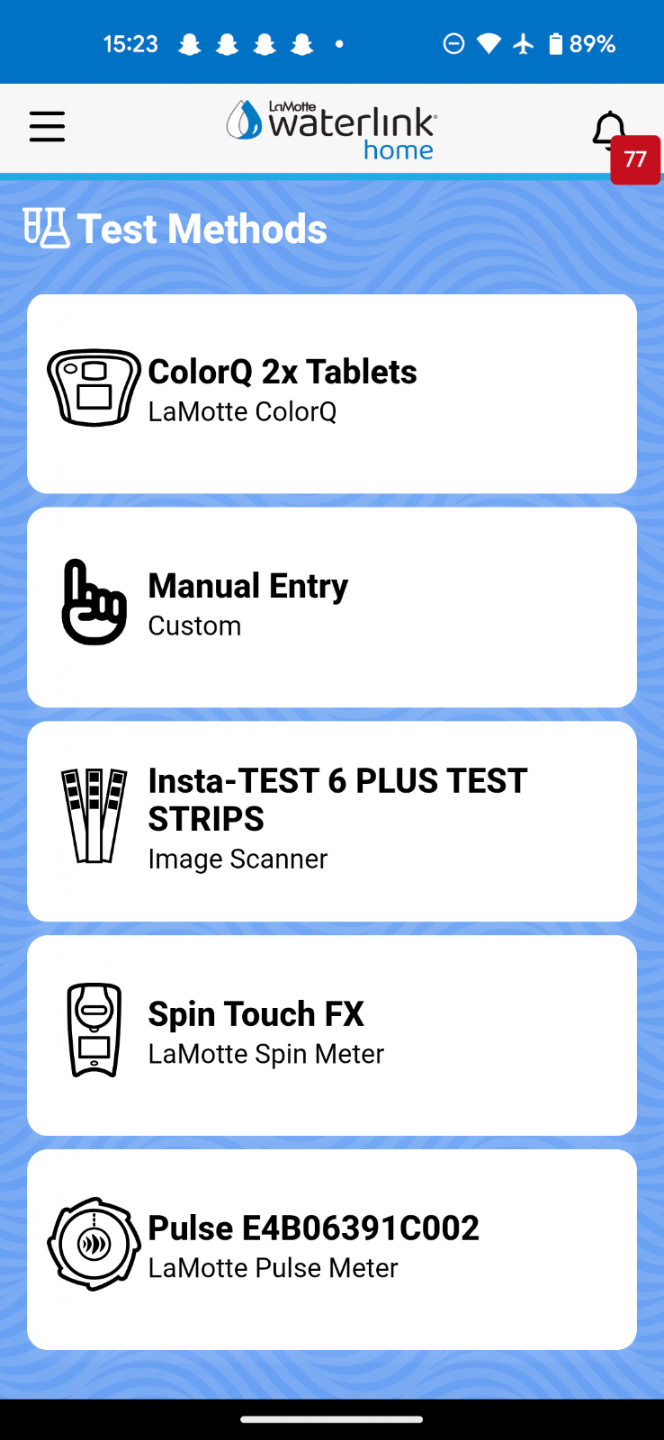Open the notifications bell
The image size is (664, 1440).
(609, 131)
